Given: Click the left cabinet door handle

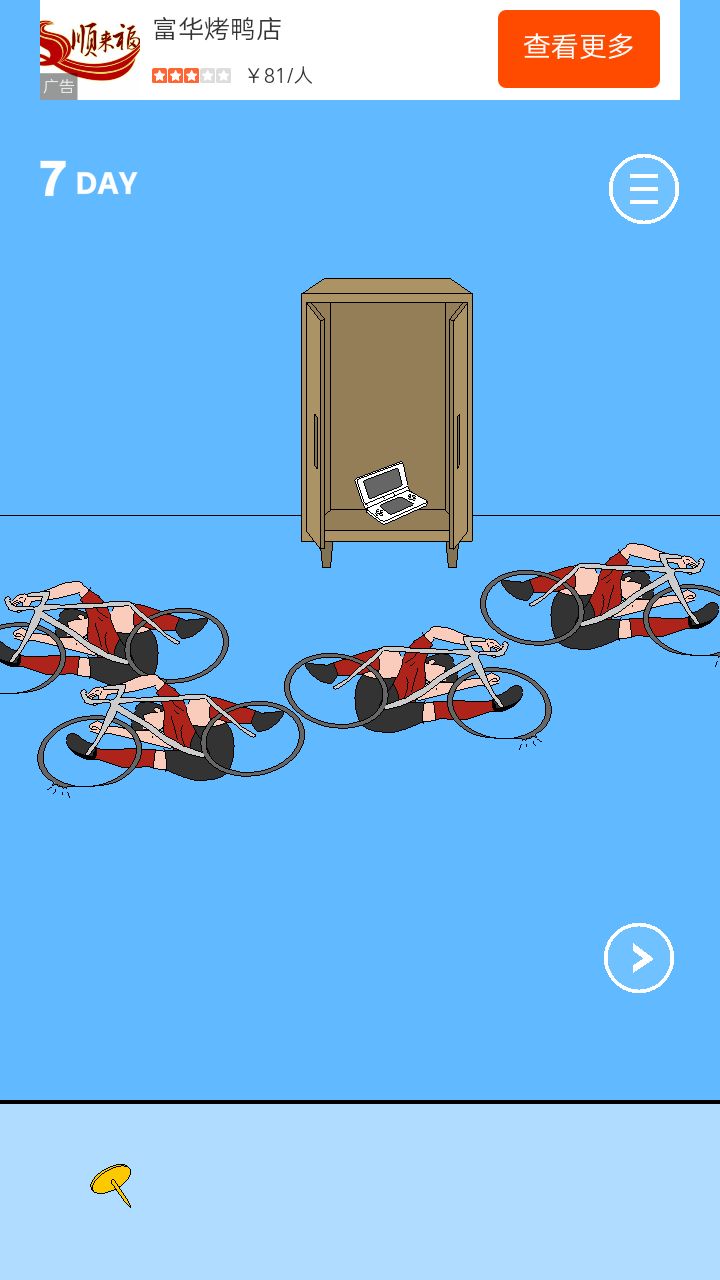Looking at the screenshot, I should tap(315, 440).
